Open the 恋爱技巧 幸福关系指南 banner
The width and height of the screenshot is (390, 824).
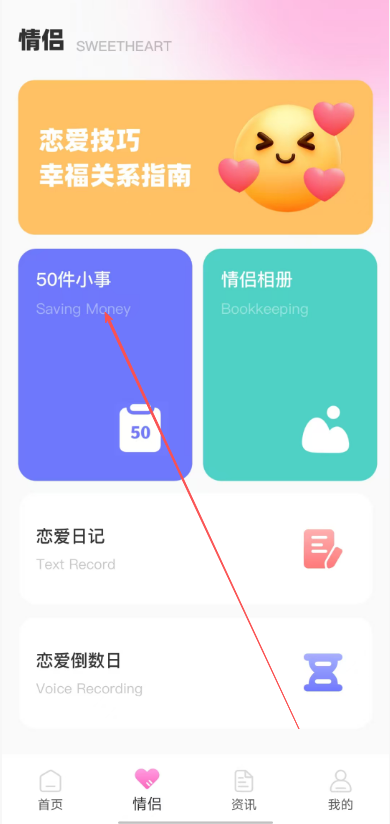[196, 157]
